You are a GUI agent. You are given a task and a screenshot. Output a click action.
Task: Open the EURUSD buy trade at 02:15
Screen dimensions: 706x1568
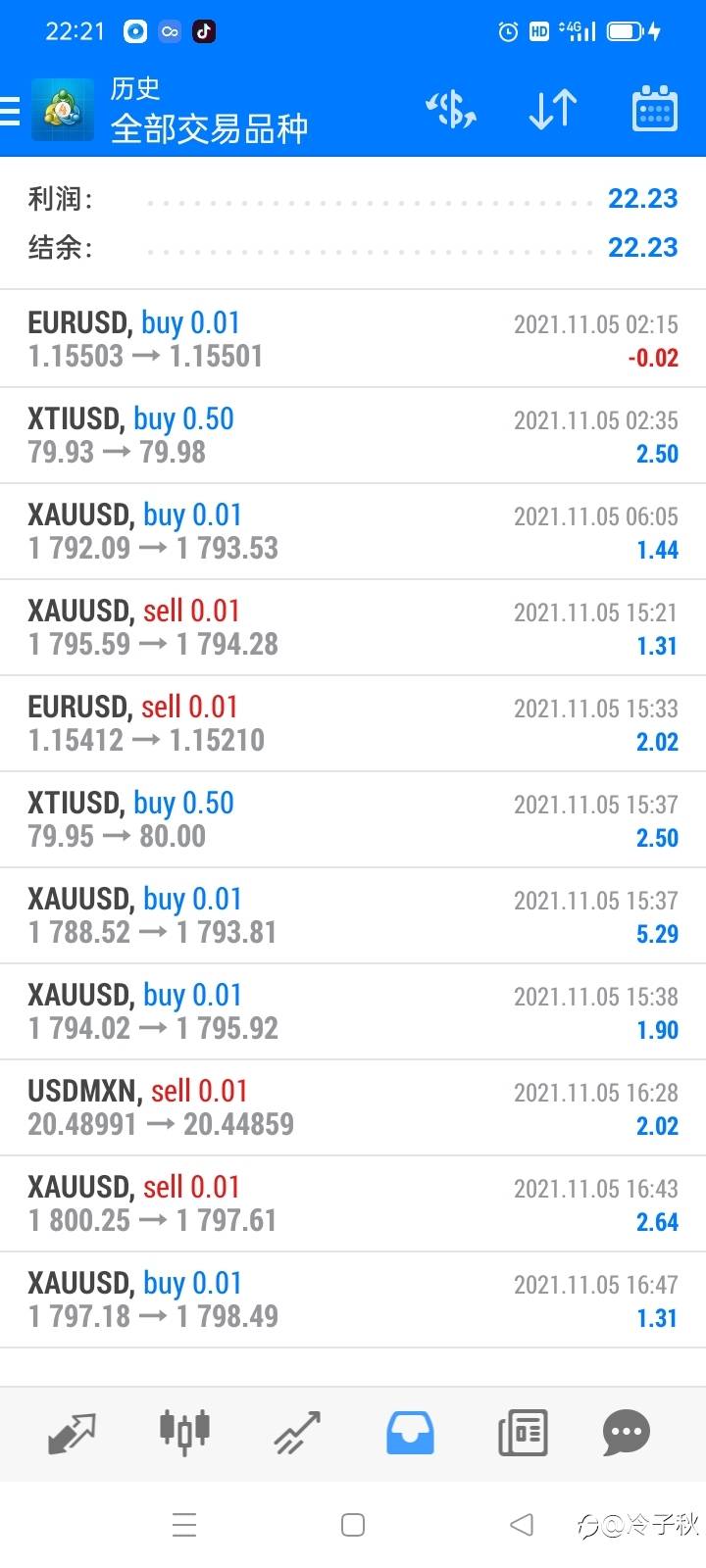(353, 339)
